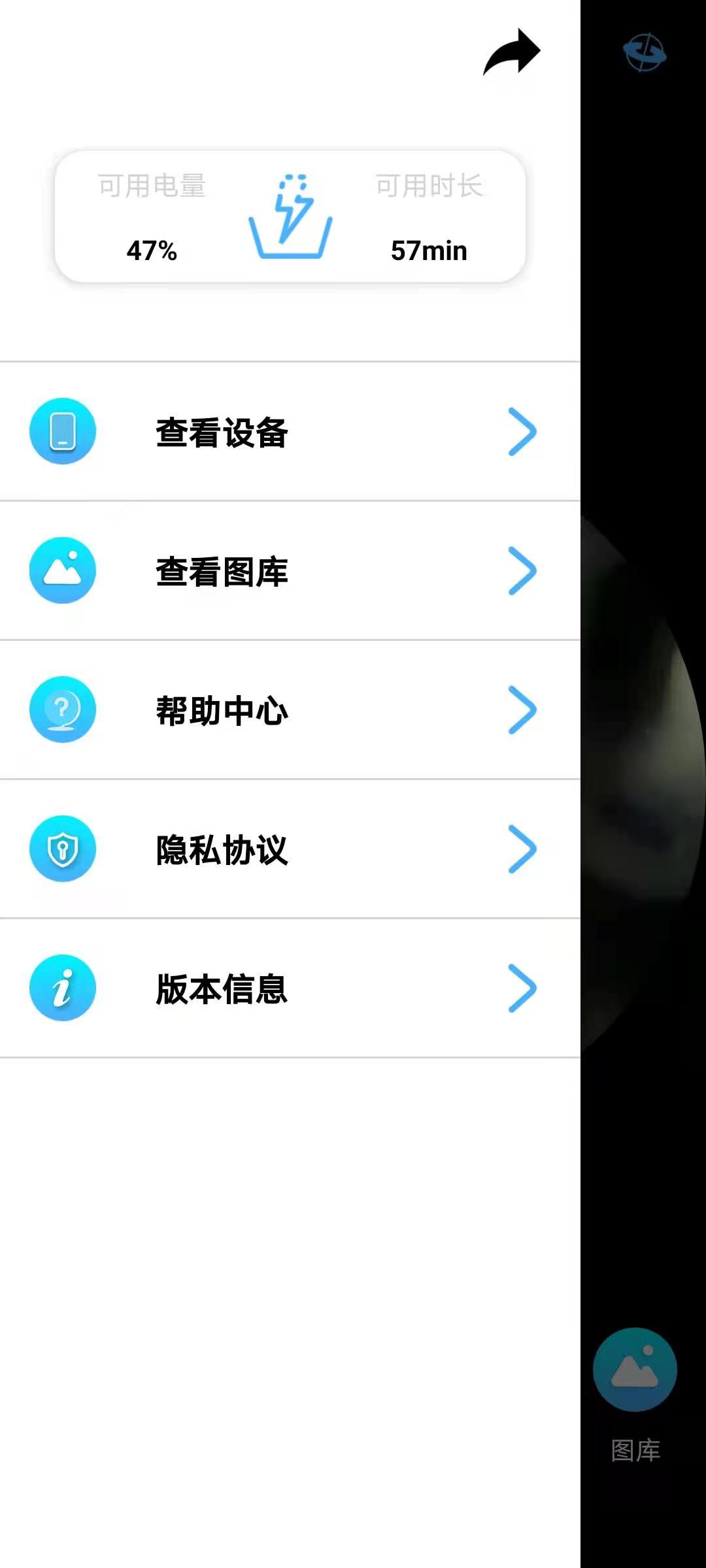This screenshot has width=706, height=1568.
Task: Select the device icon beside 查看设备
Action: click(62, 431)
